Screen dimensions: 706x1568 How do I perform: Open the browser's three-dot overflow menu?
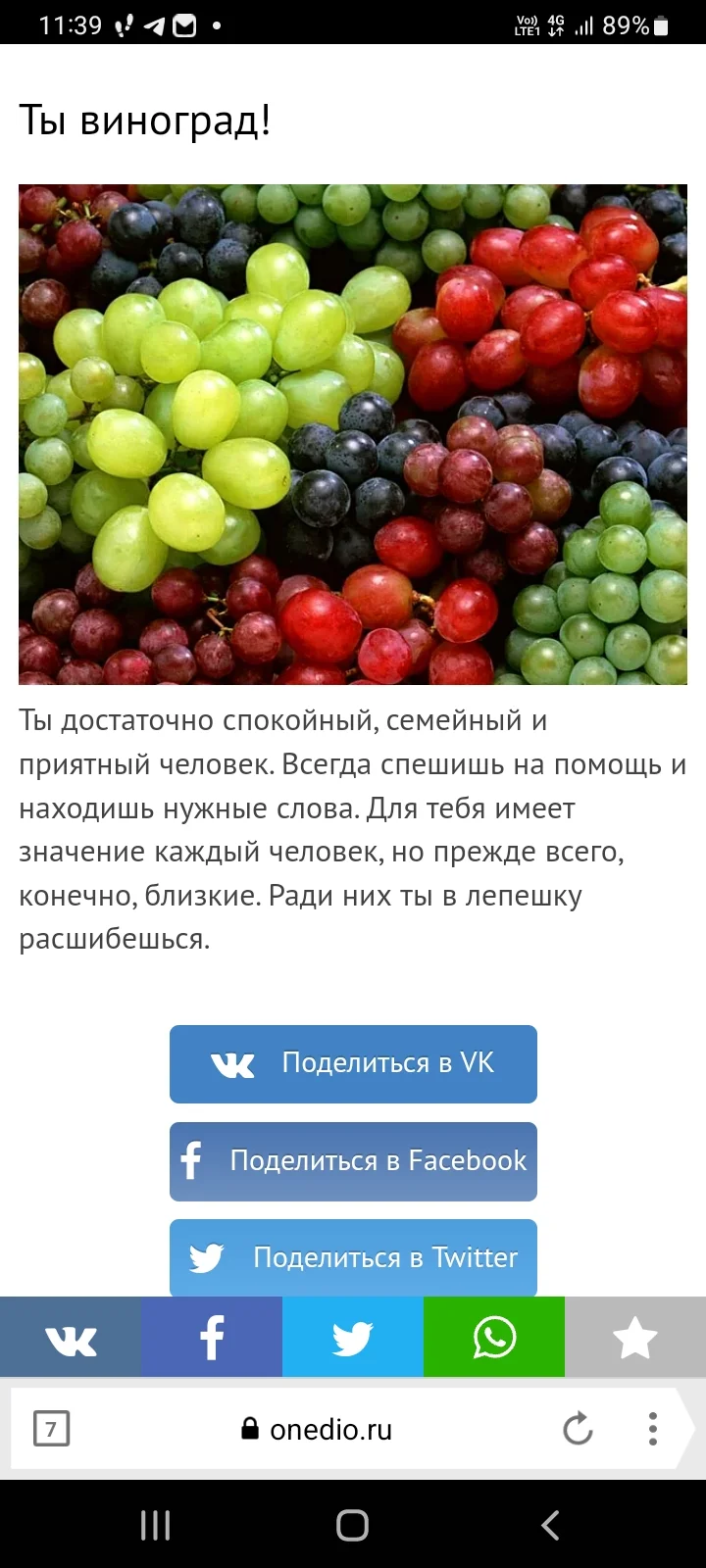pos(653,1429)
